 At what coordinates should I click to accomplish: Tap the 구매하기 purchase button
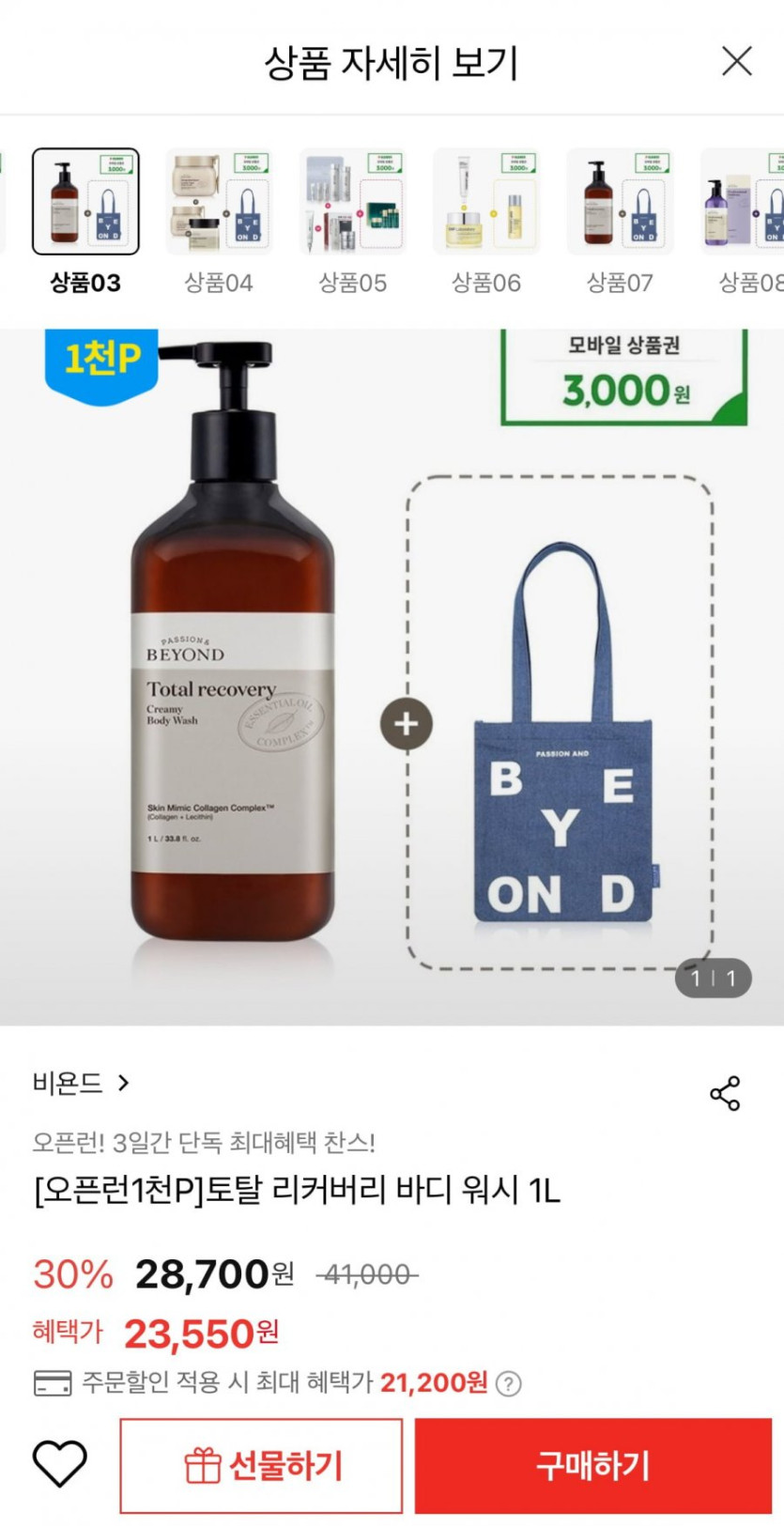click(592, 1466)
